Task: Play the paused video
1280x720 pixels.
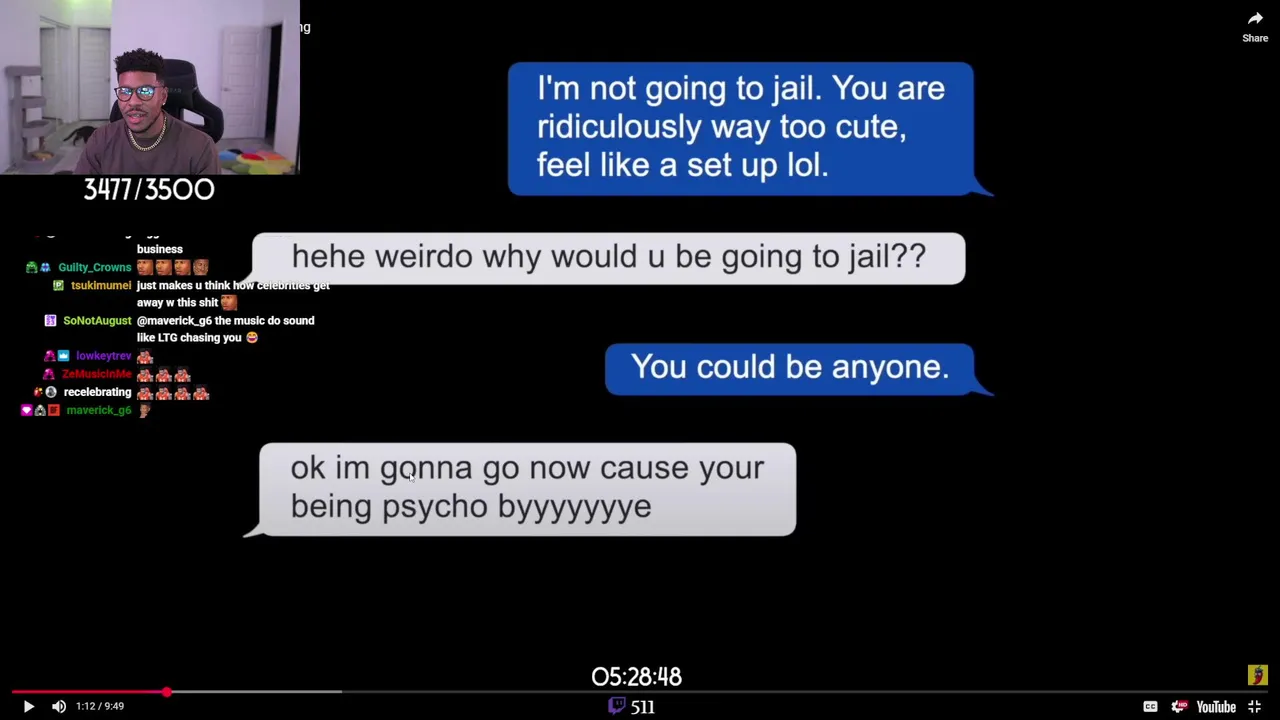Action: tap(28, 706)
